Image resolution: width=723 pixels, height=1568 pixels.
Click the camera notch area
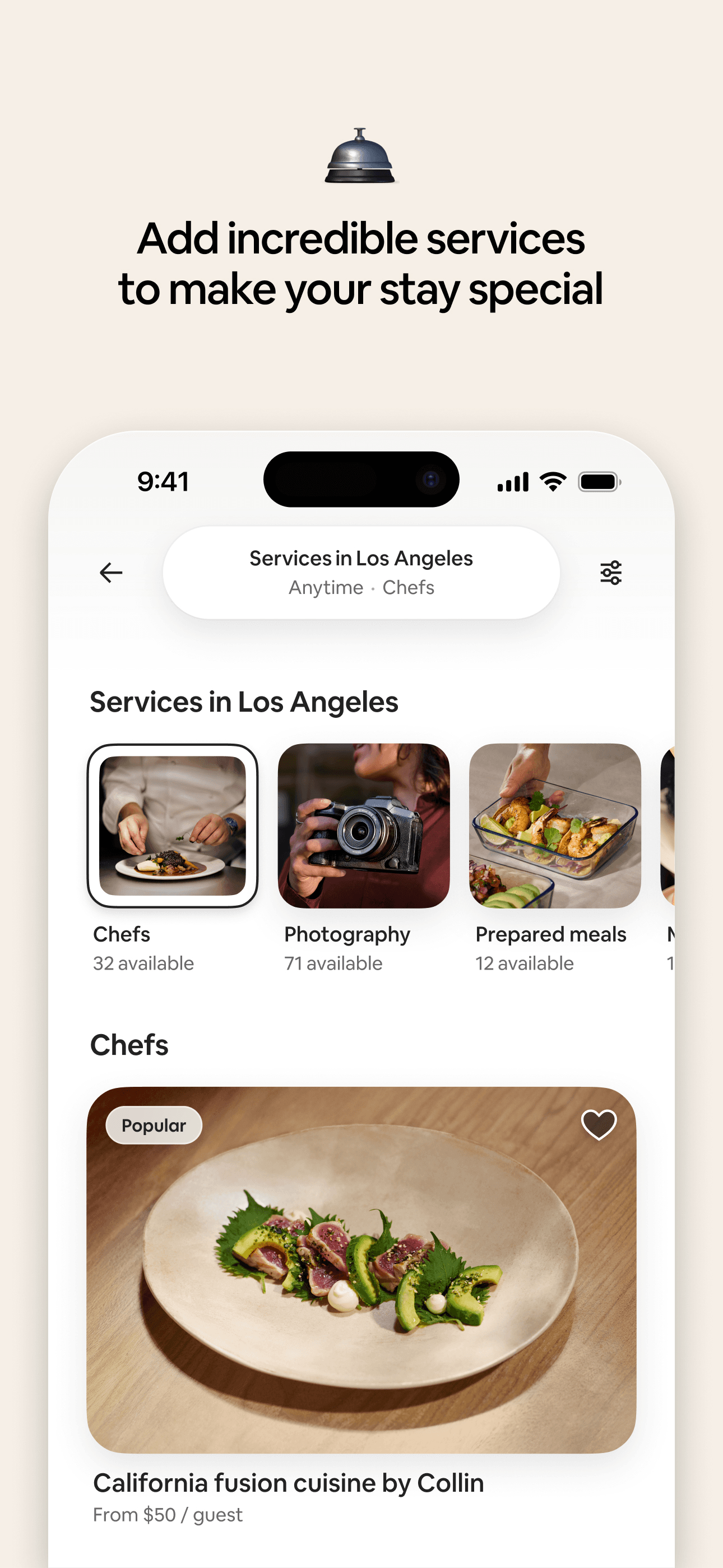[361, 479]
